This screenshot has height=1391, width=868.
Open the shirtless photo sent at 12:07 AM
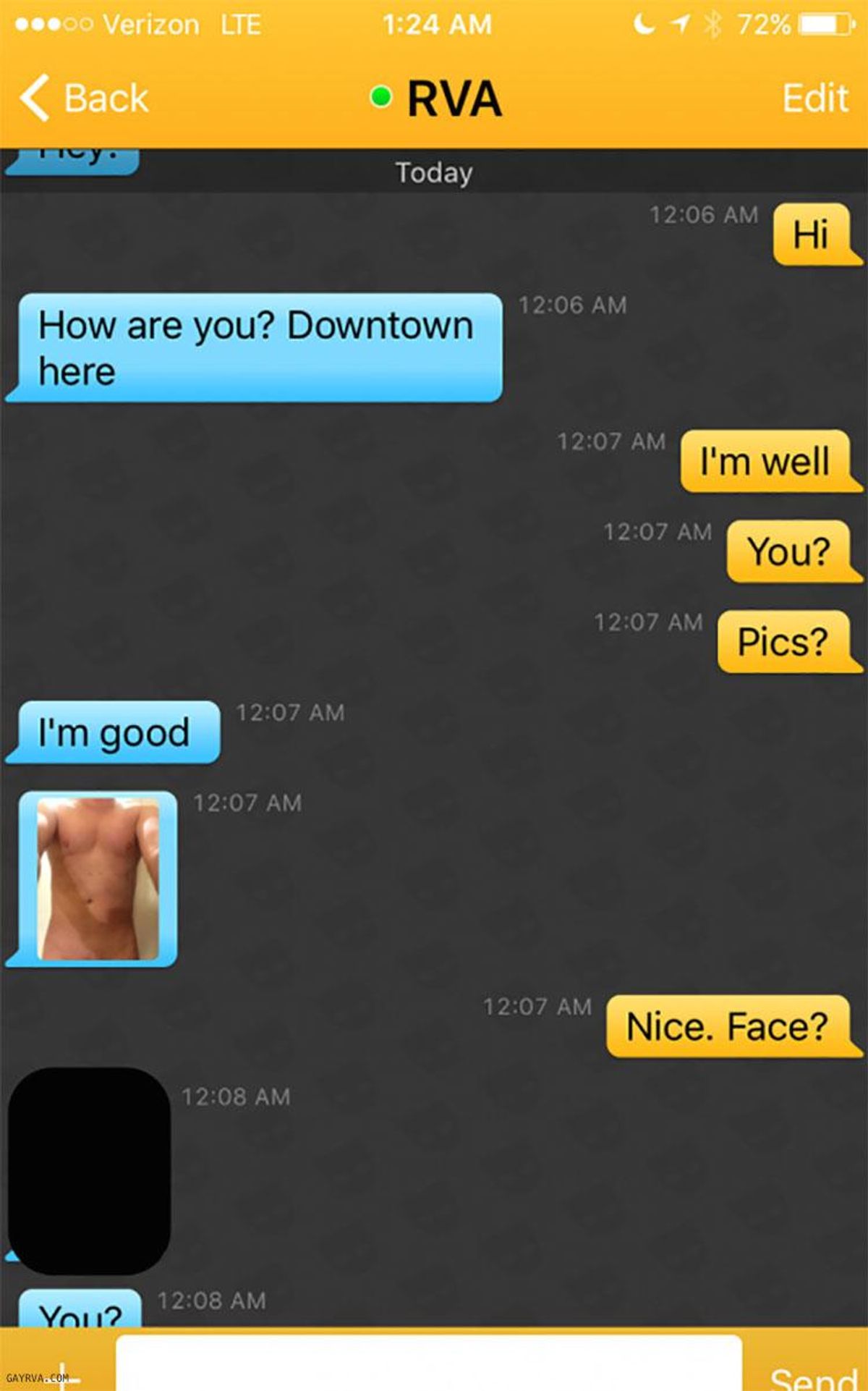[98, 879]
